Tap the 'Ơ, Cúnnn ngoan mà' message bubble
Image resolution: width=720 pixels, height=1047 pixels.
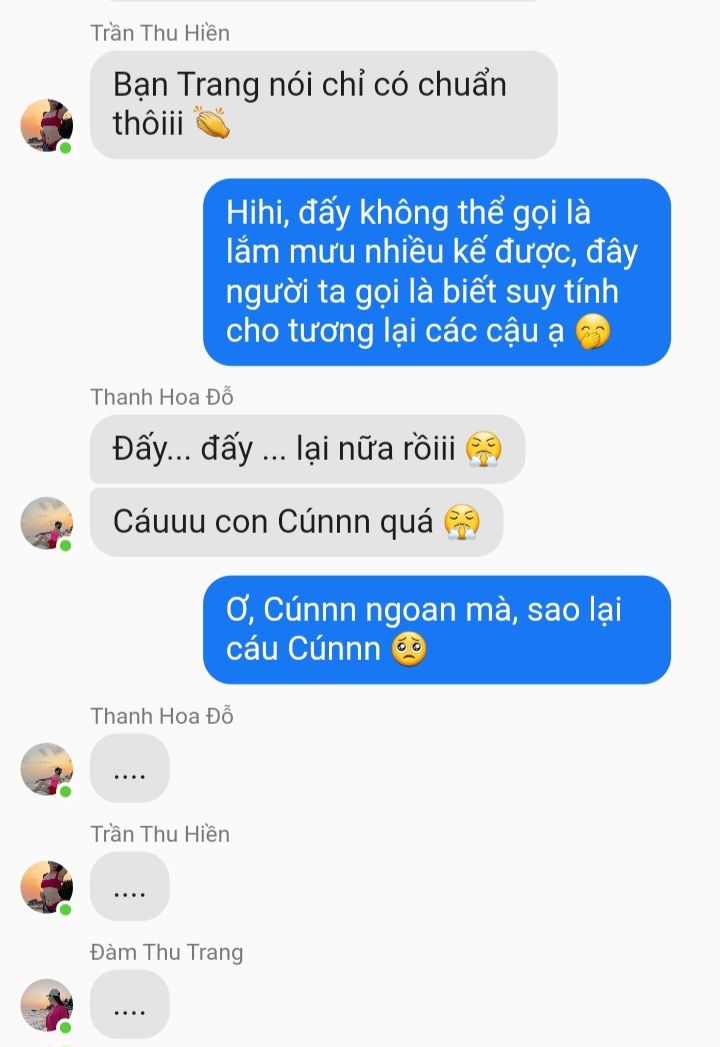pos(436,629)
